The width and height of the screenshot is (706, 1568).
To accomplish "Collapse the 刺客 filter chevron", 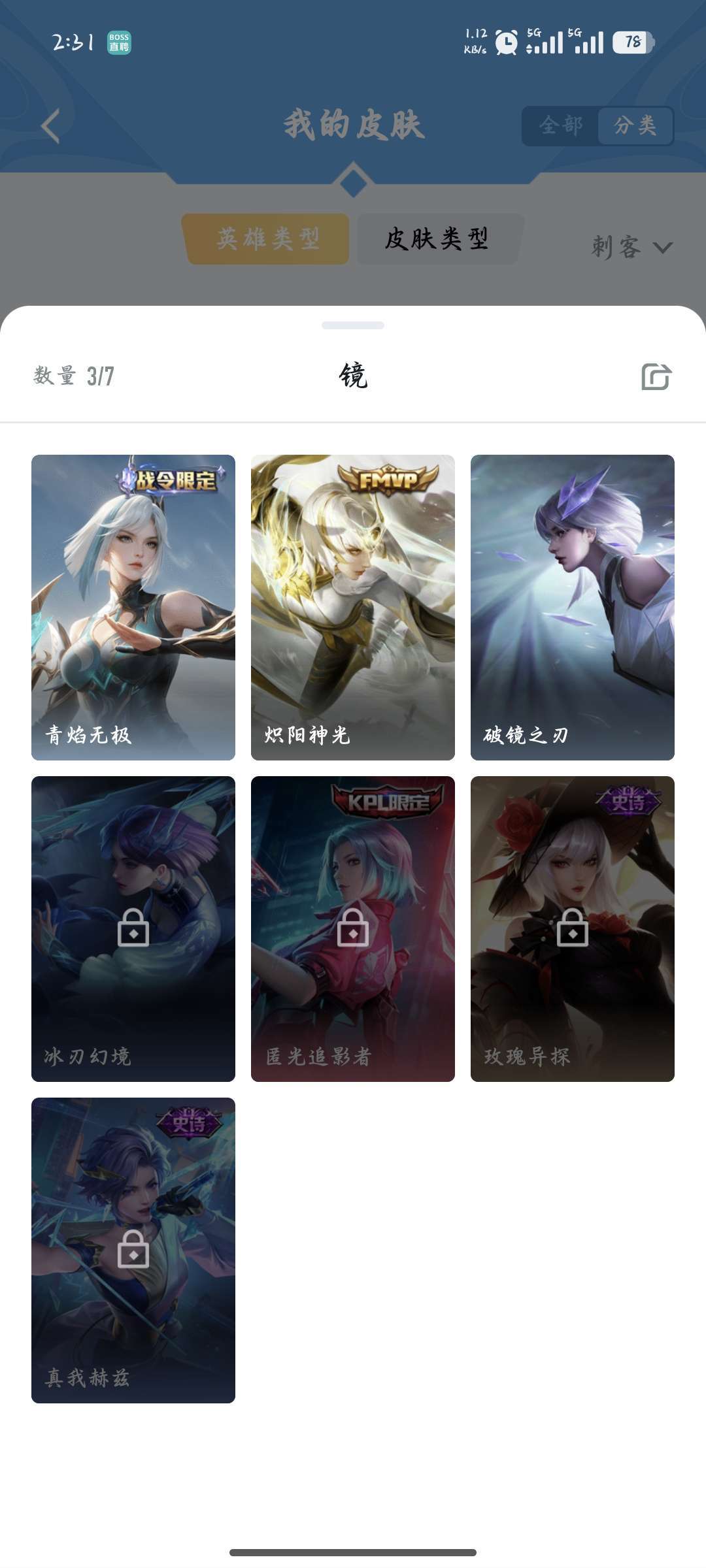I will [x=664, y=247].
